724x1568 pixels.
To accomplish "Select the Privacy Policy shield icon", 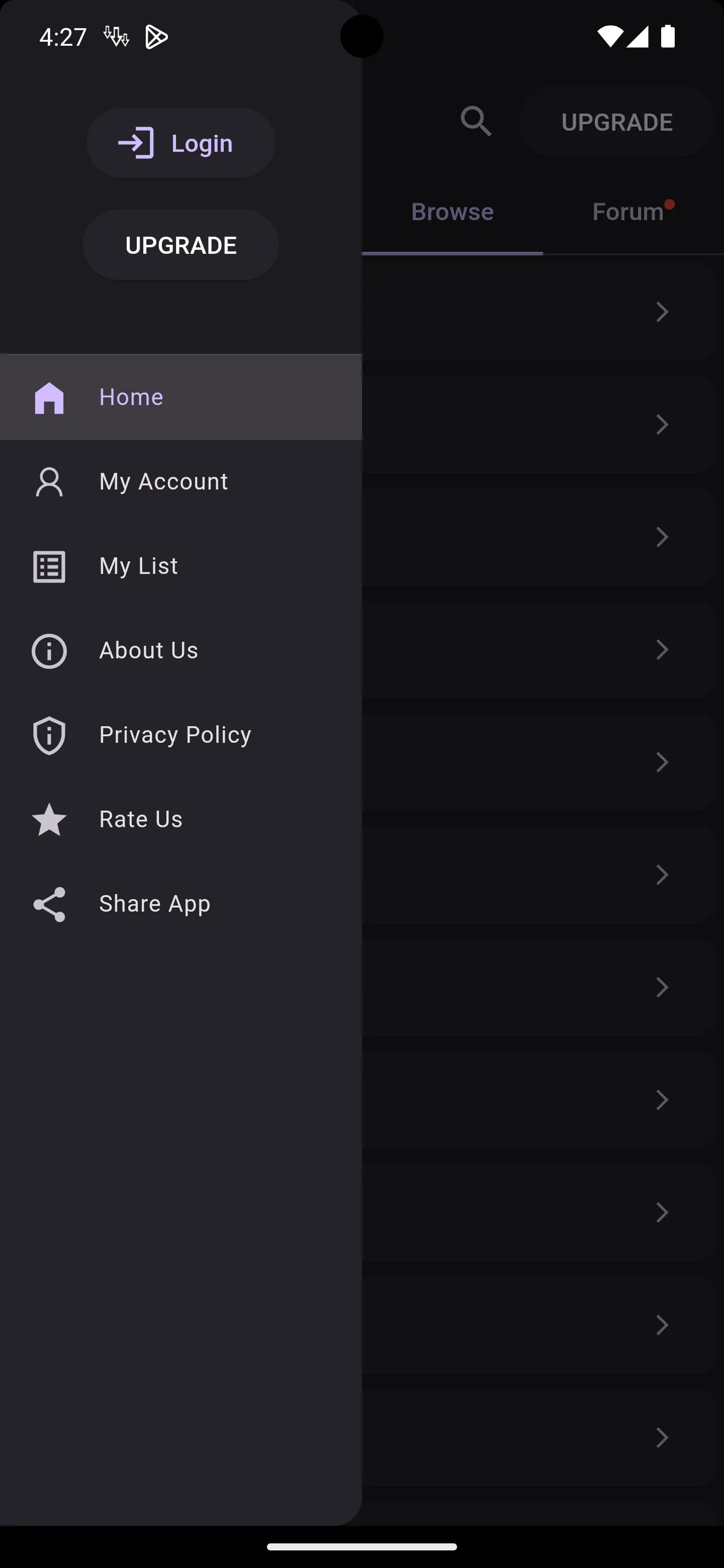I will 49,735.
